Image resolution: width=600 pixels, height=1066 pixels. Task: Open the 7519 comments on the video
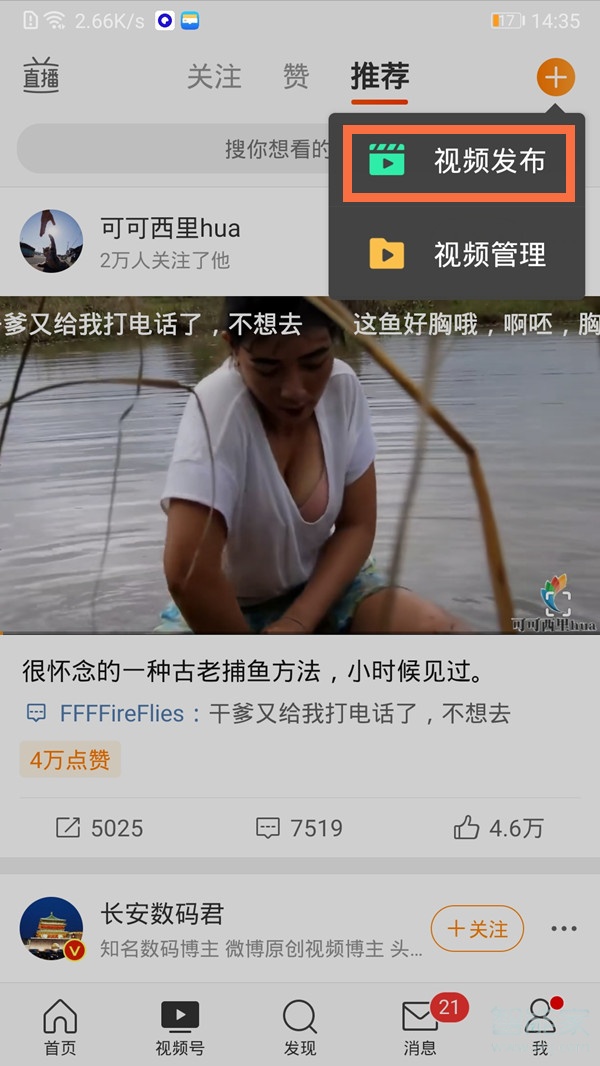coord(299,828)
